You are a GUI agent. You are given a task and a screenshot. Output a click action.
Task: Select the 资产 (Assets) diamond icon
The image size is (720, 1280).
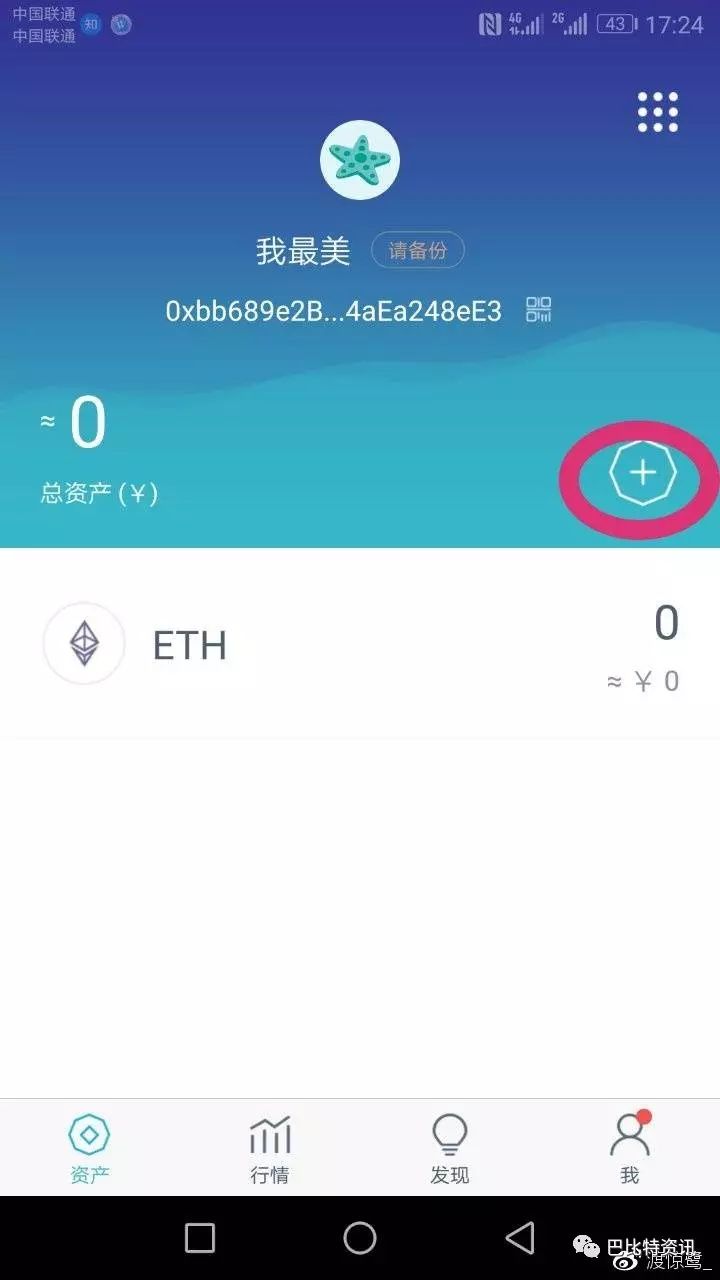(x=89, y=1135)
